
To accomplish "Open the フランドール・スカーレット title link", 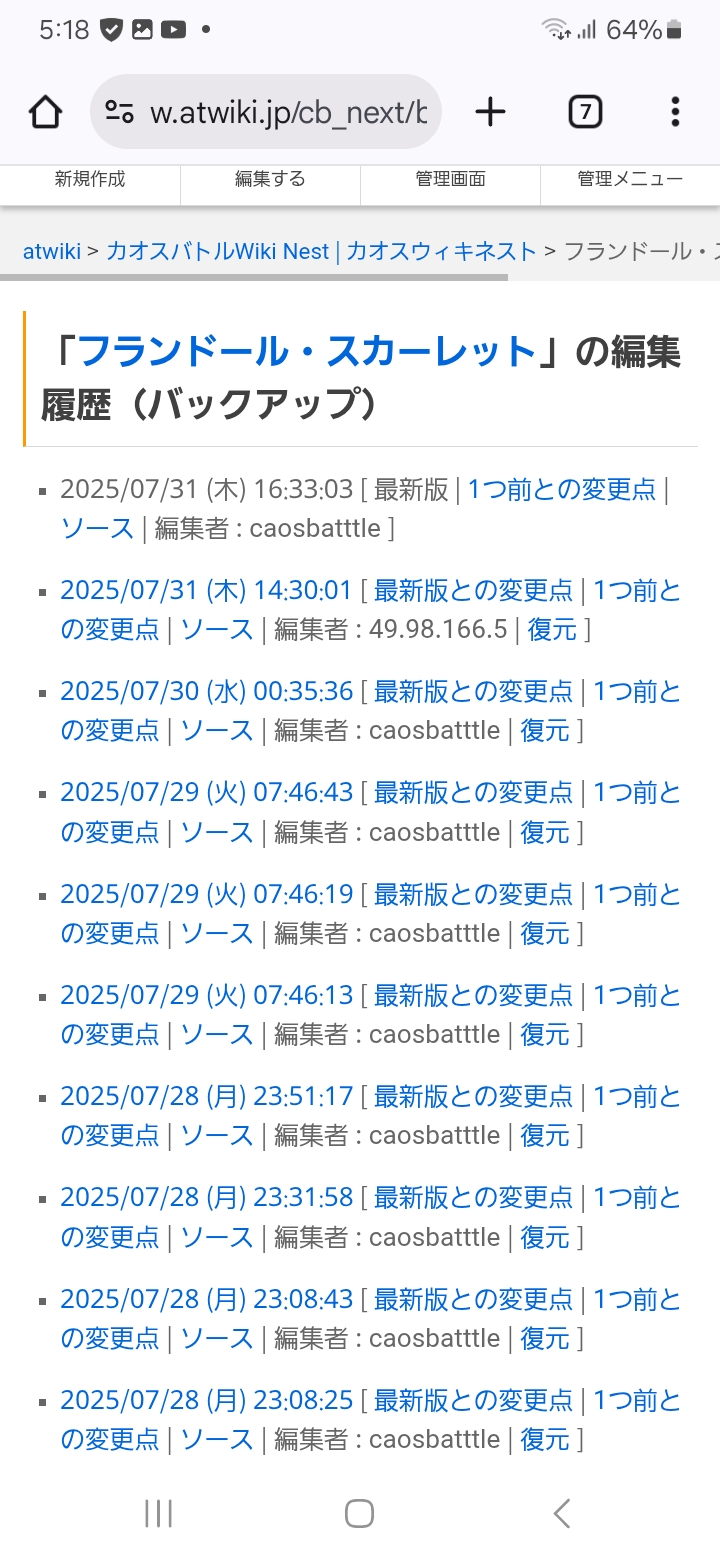I will pyautogui.click(x=307, y=351).
